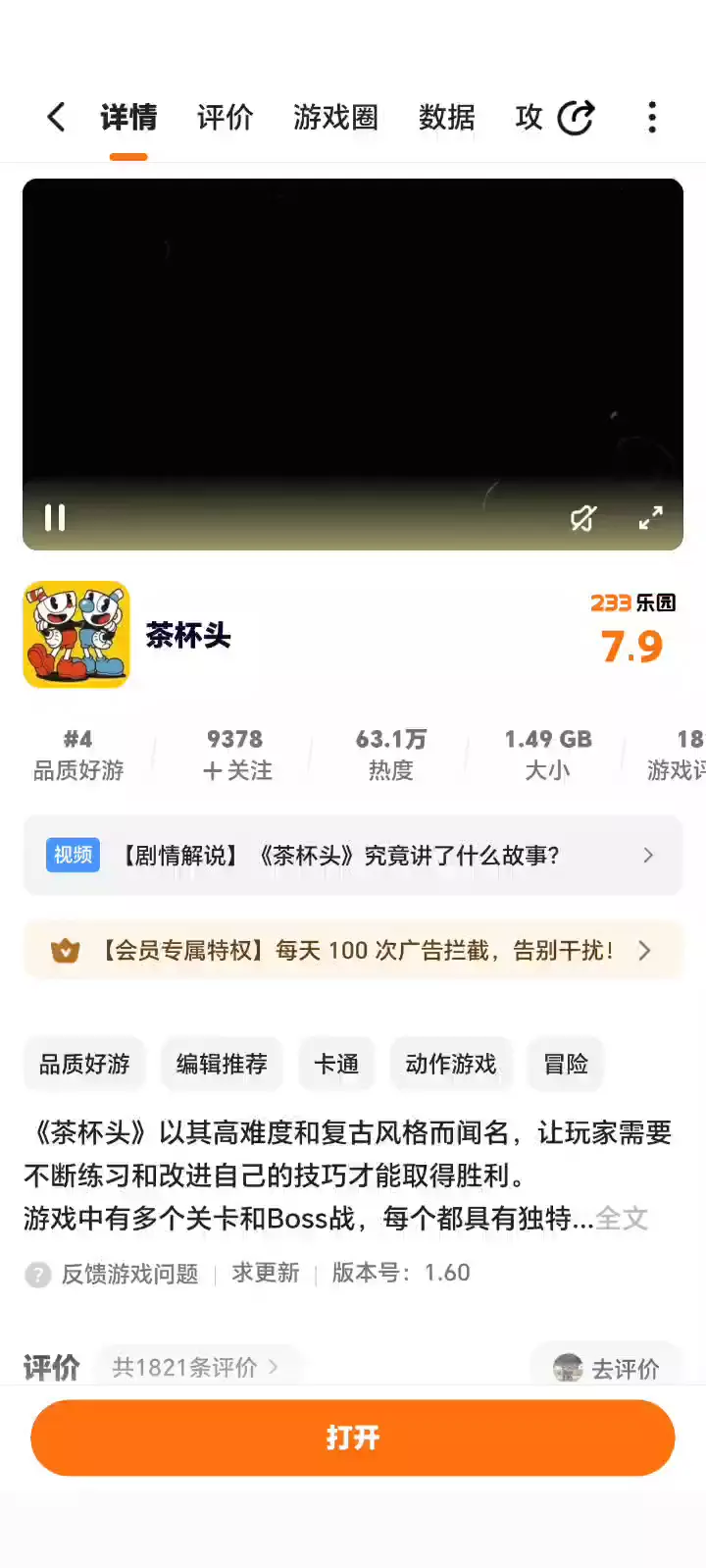Switch to the 游戏圈 tab

point(335,117)
